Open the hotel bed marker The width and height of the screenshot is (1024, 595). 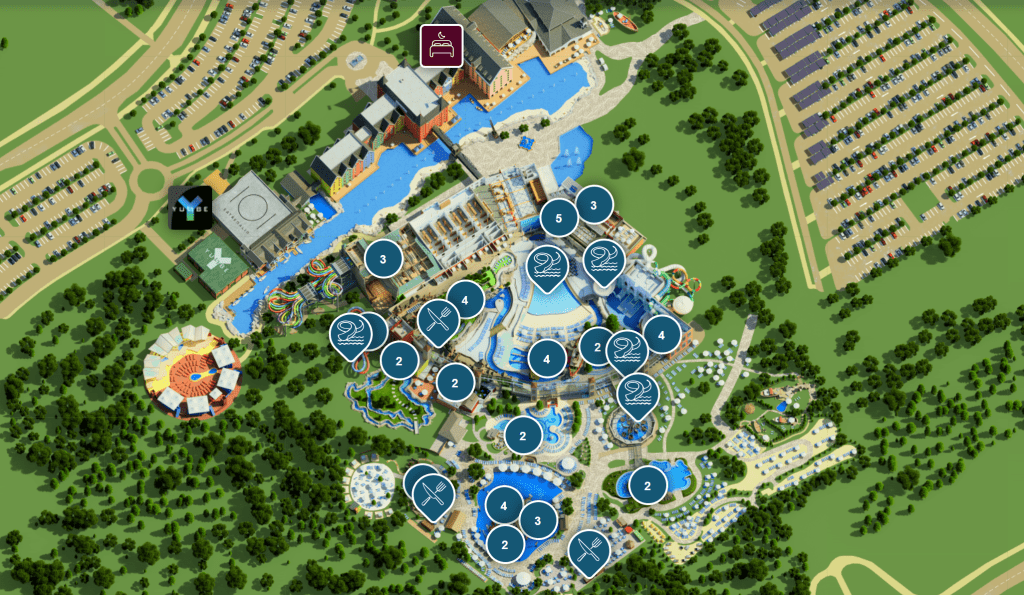click(x=441, y=45)
